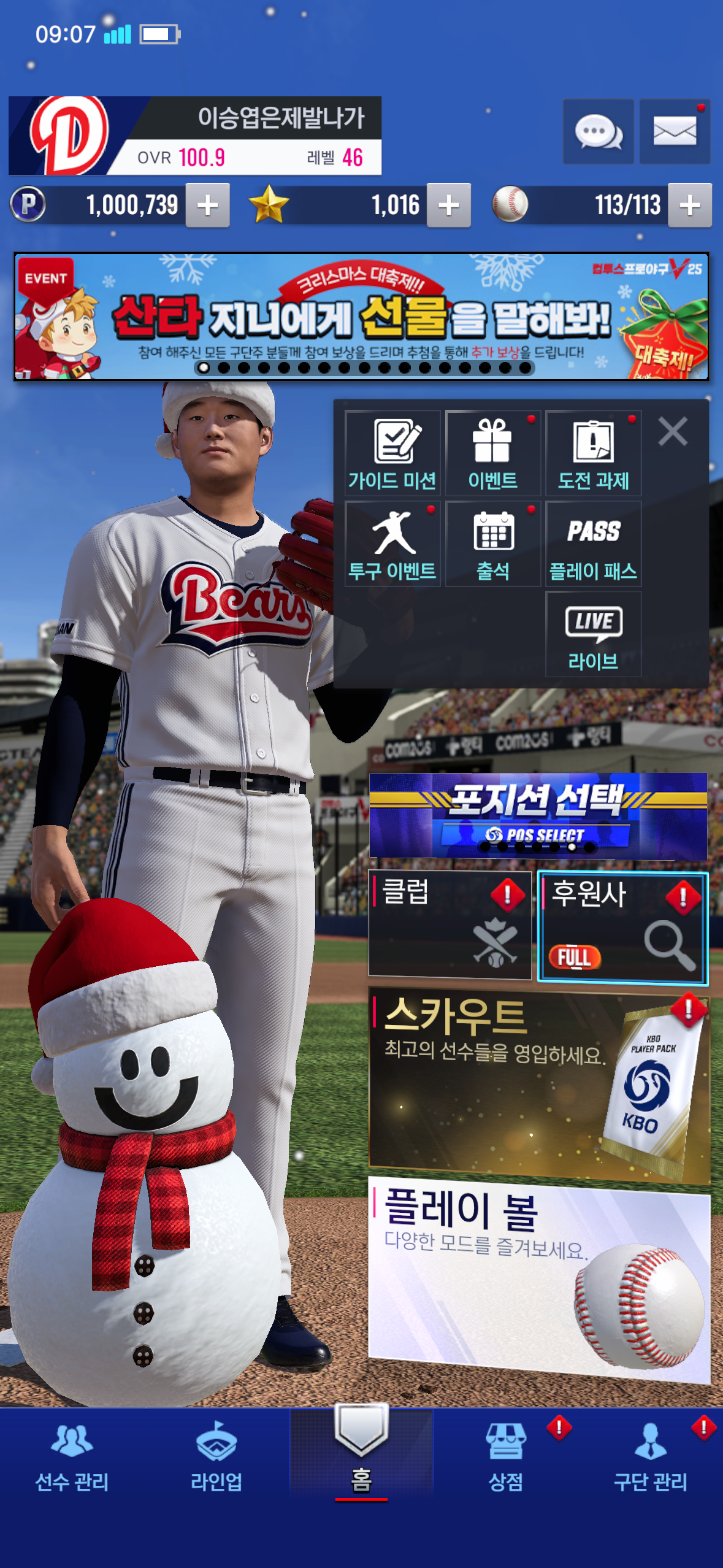The image size is (723, 1568).
Task: Check 출석 attendance calendar
Action: click(x=493, y=544)
